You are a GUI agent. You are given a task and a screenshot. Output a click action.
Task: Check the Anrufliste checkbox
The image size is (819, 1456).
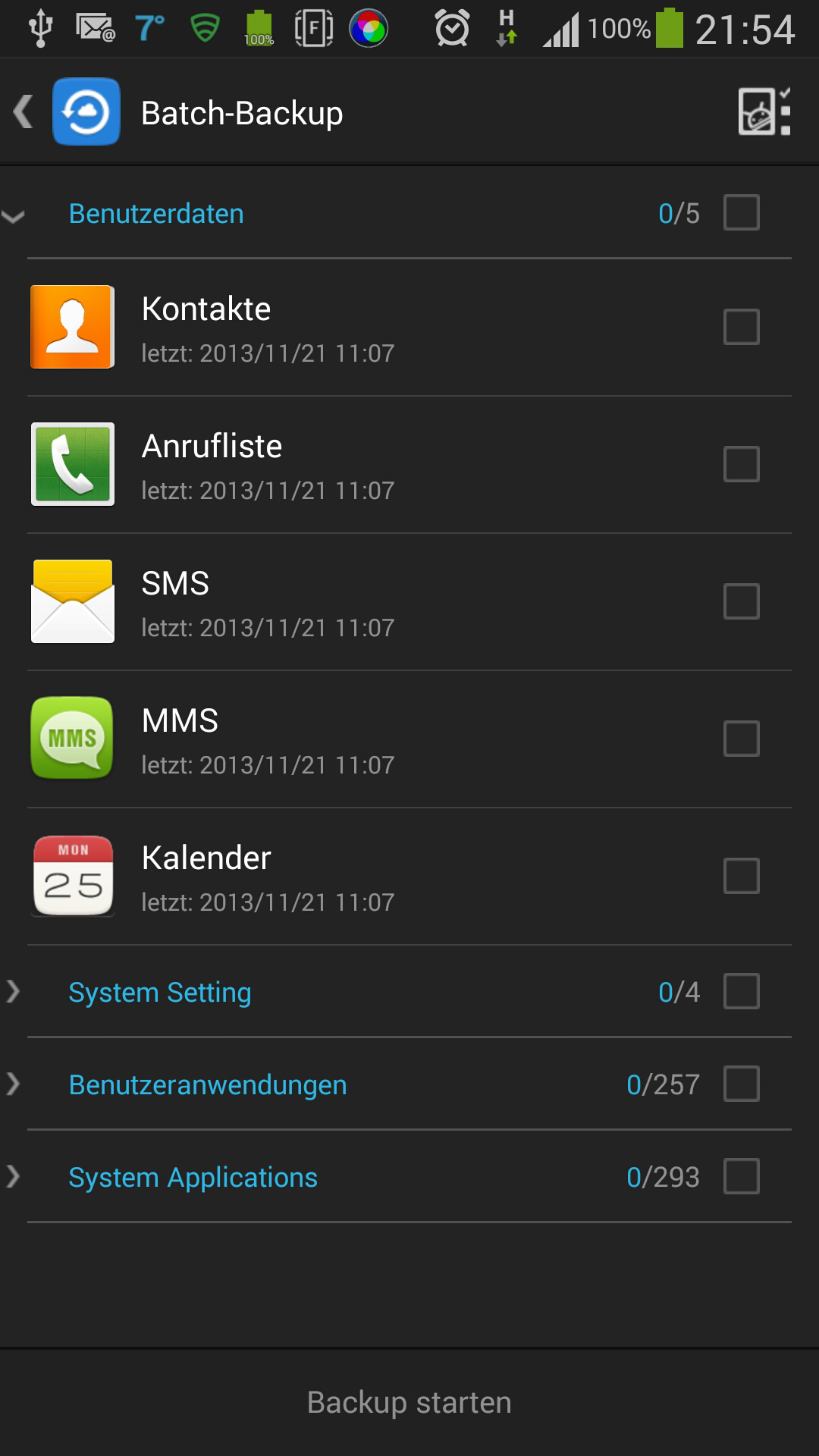741,464
